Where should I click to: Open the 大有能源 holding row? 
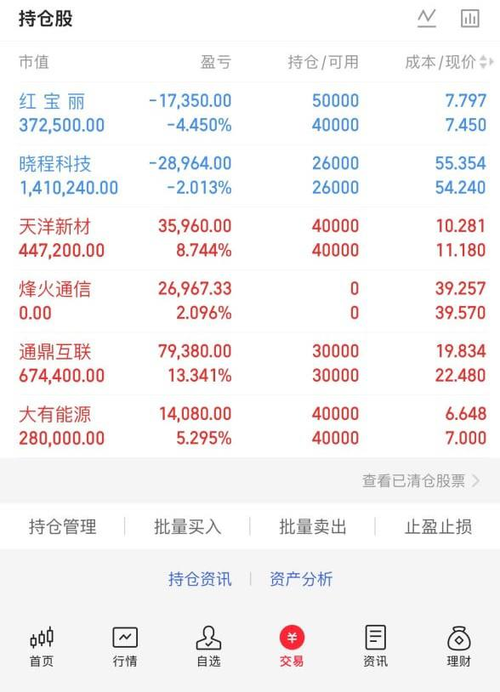tap(252, 426)
